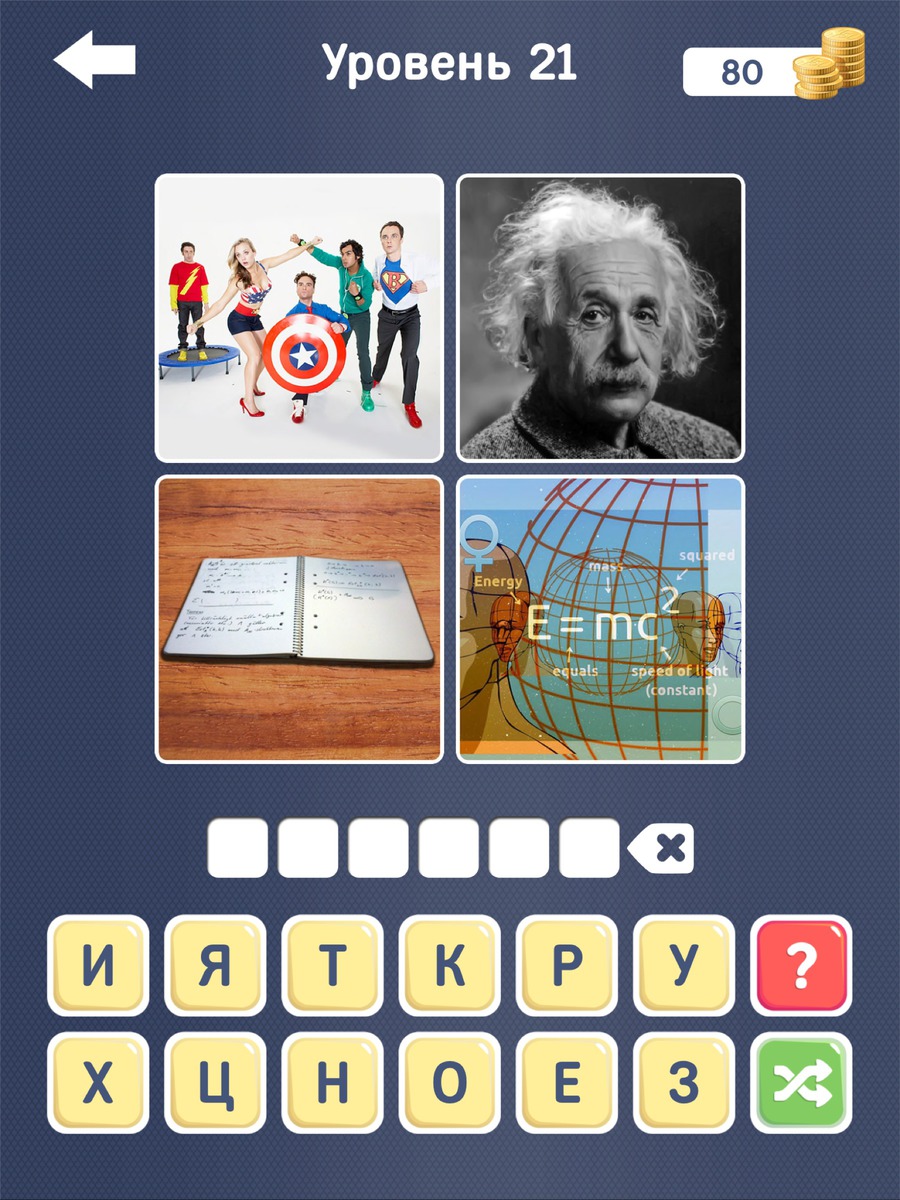This screenshot has height=1200, width=900.
Task: Pick the letter Я tile
Action: [214, 965]
